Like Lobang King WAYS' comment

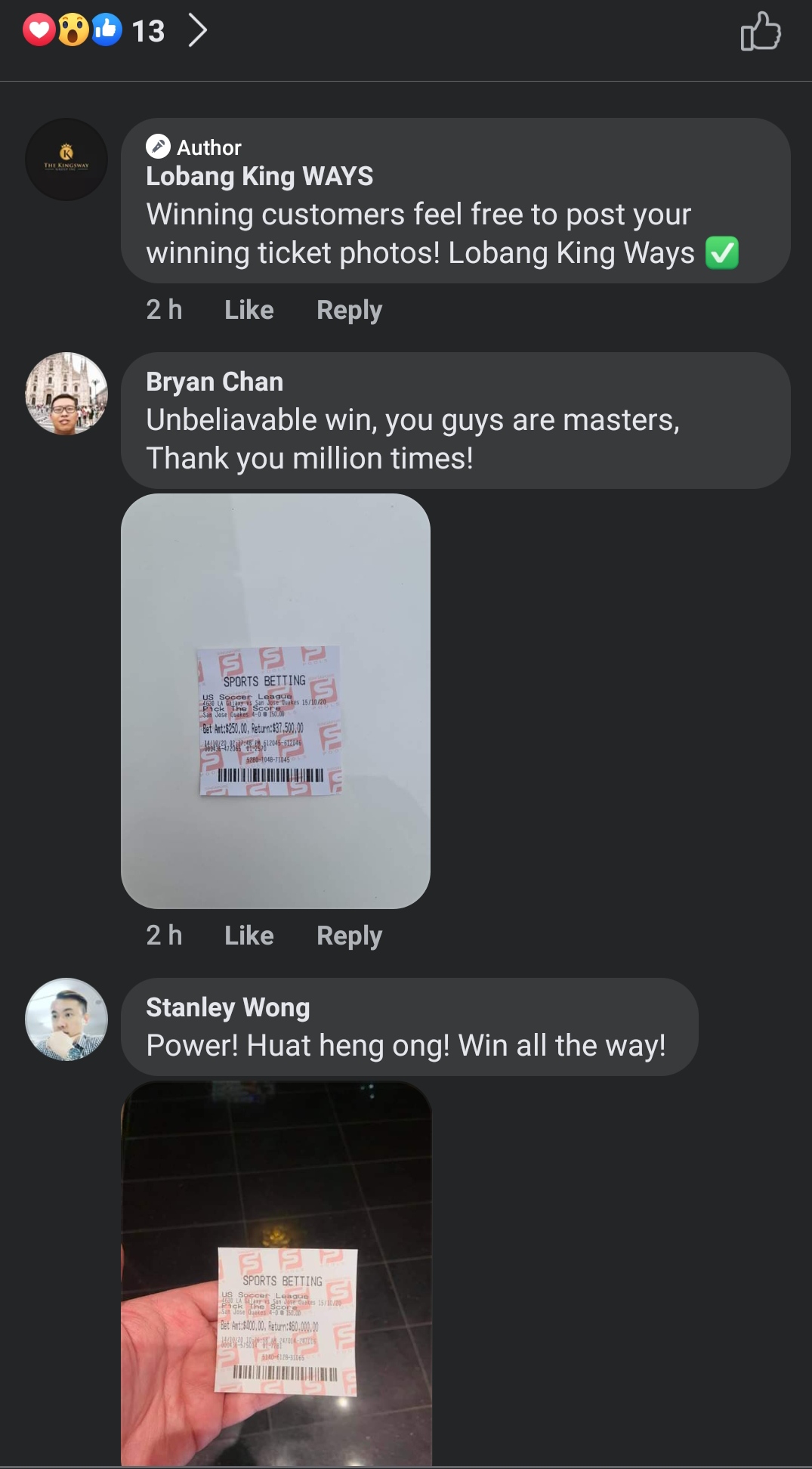tap(249, 310)
